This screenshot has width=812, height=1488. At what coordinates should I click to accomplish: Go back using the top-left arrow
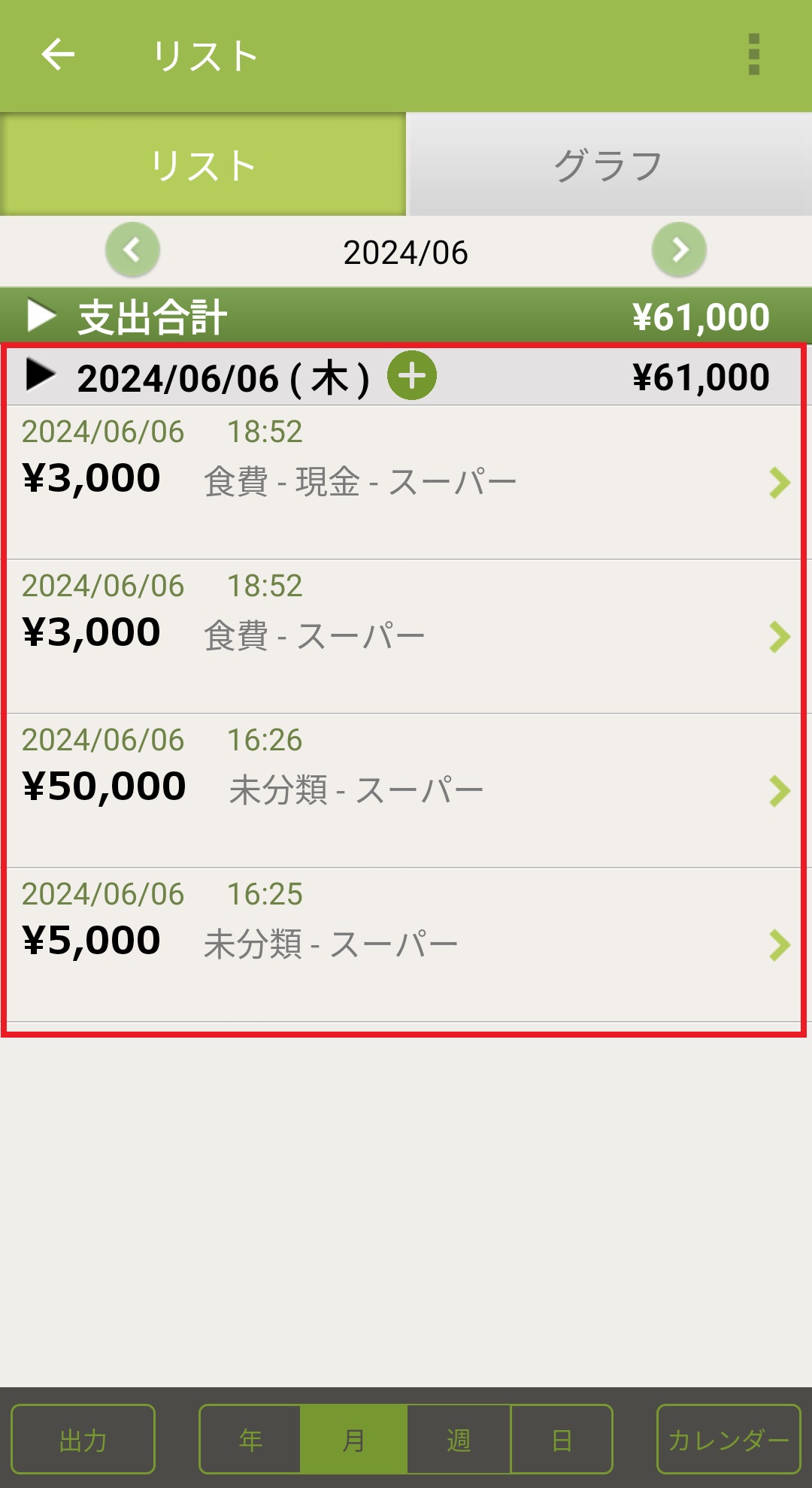[58, 55]
